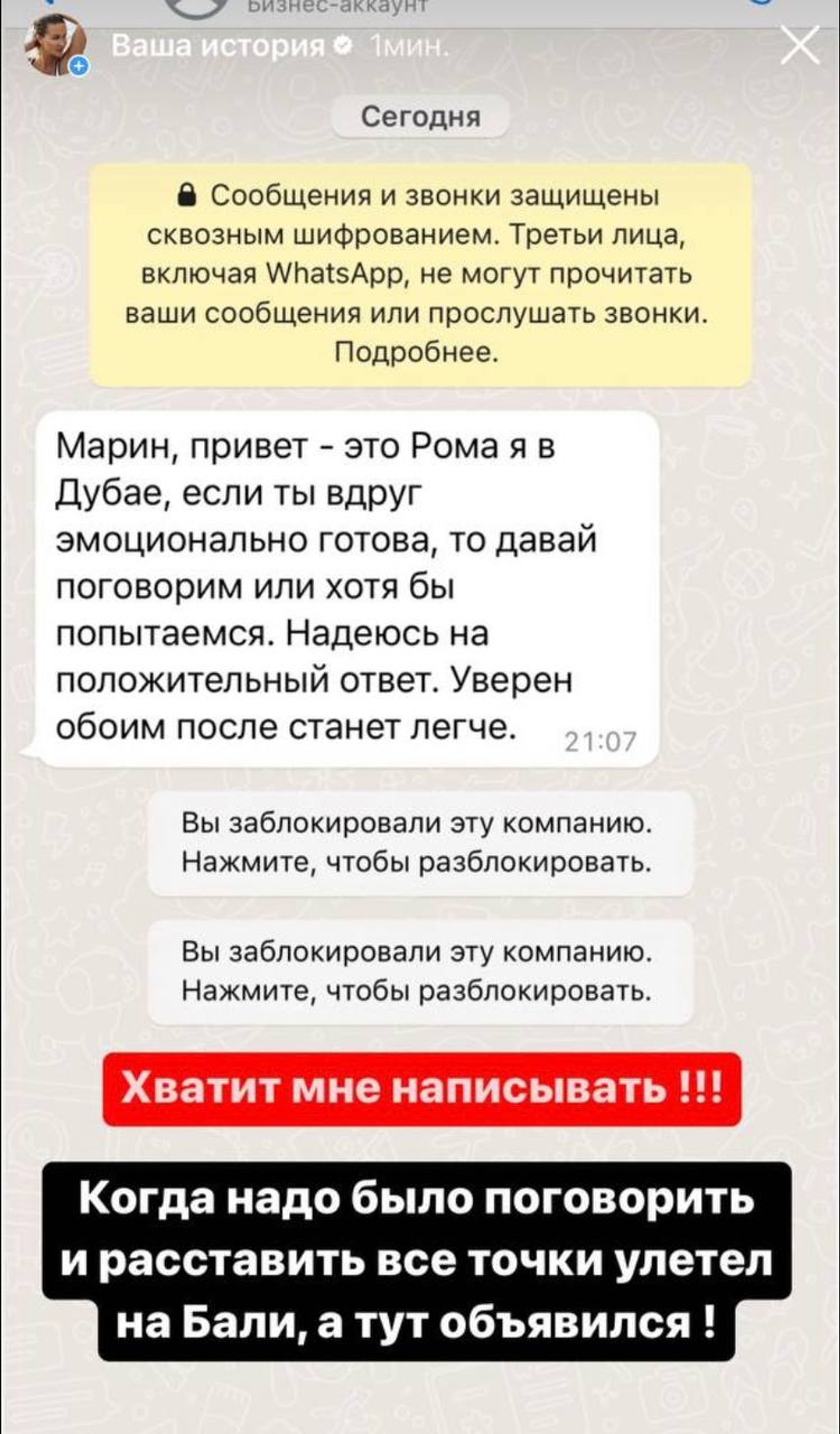Viewport: 840px width, 1434px height.
Task: Open the profile avatar next to Ваша история
Action: pos(55,47)
